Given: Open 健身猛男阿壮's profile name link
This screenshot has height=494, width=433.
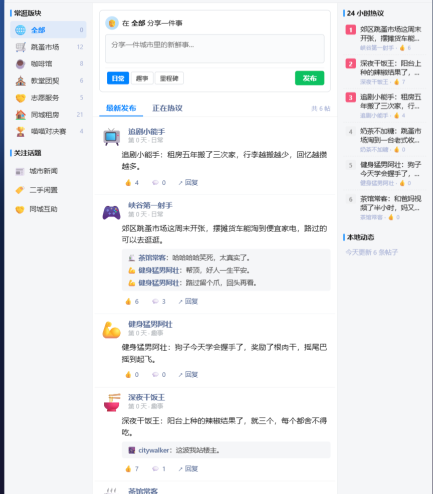Looking at the screenshot, I should 150,324.
